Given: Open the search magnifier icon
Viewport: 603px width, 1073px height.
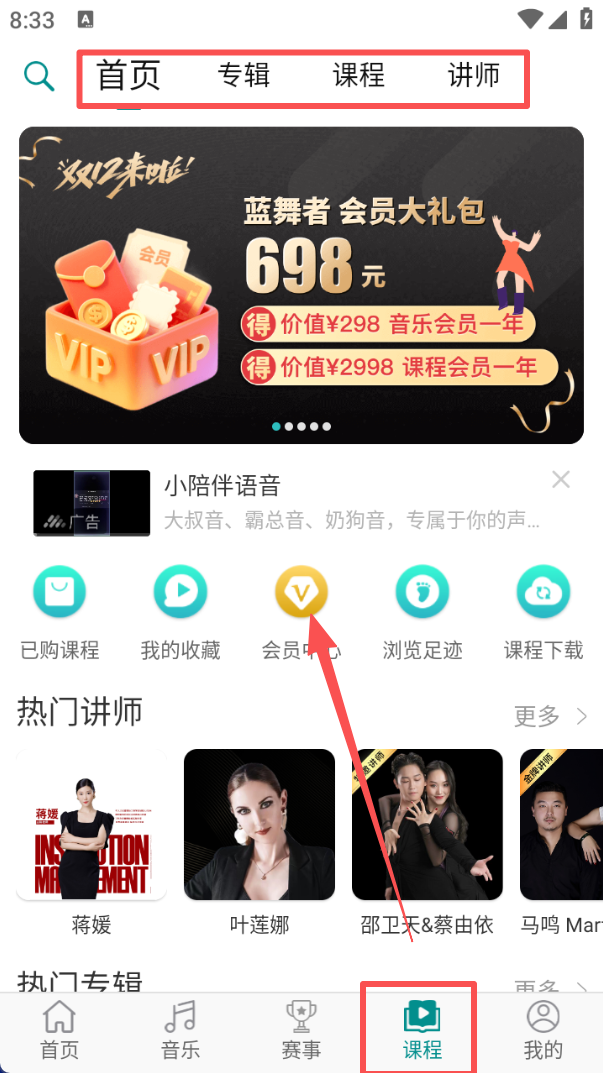Looking at the screenshot, I should coord(39,76).
